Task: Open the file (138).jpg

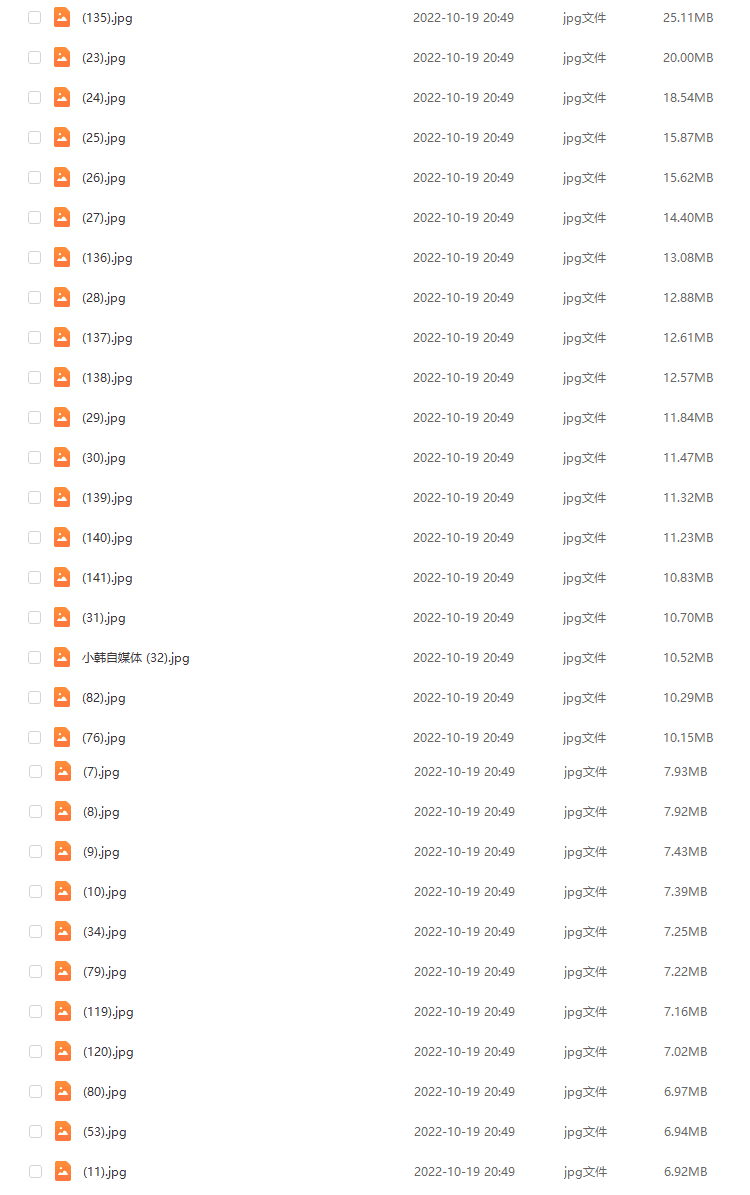Action: (107, 378)
